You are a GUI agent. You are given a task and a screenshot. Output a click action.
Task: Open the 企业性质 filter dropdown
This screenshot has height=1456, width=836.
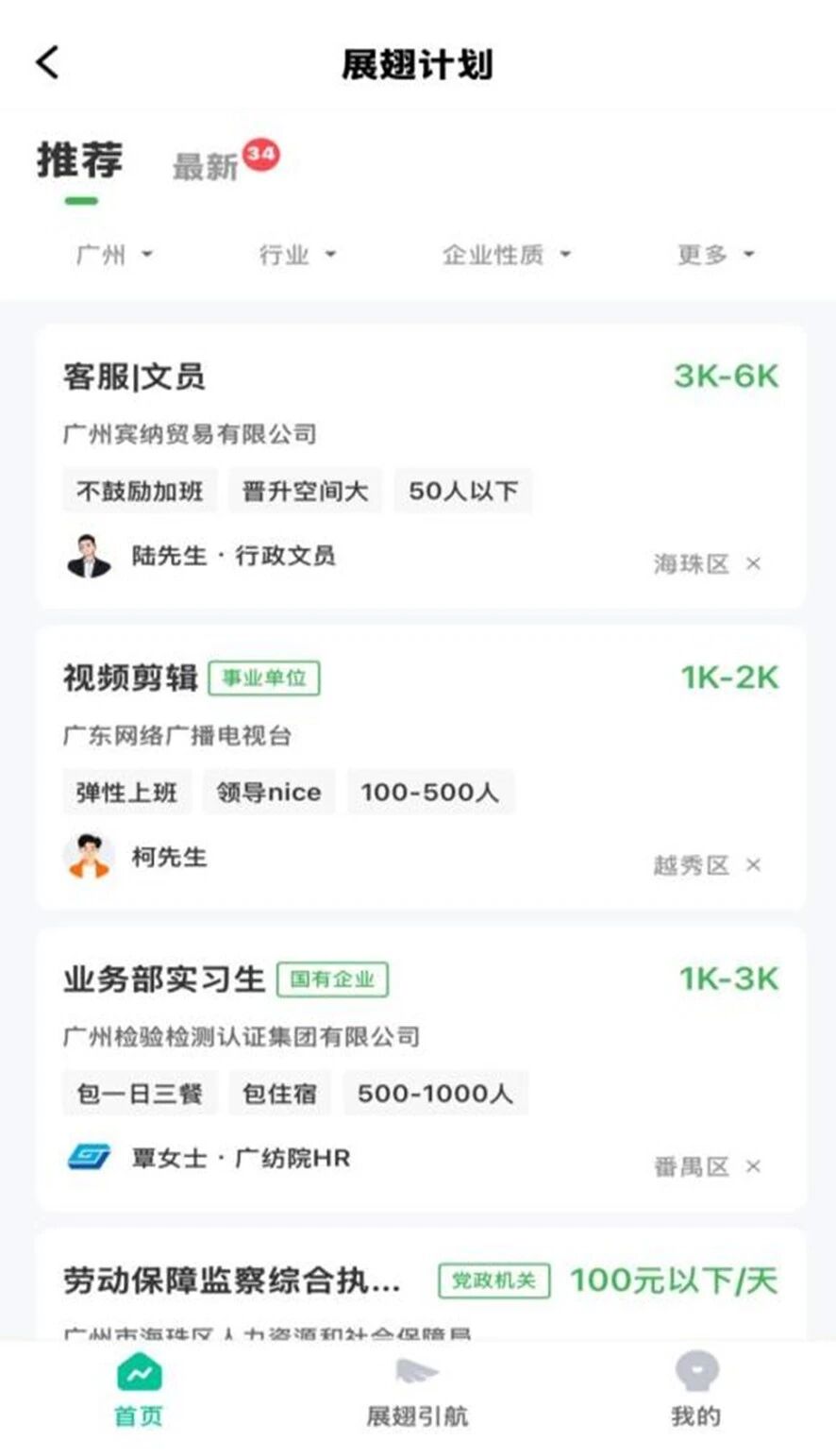tap(507, 254)
